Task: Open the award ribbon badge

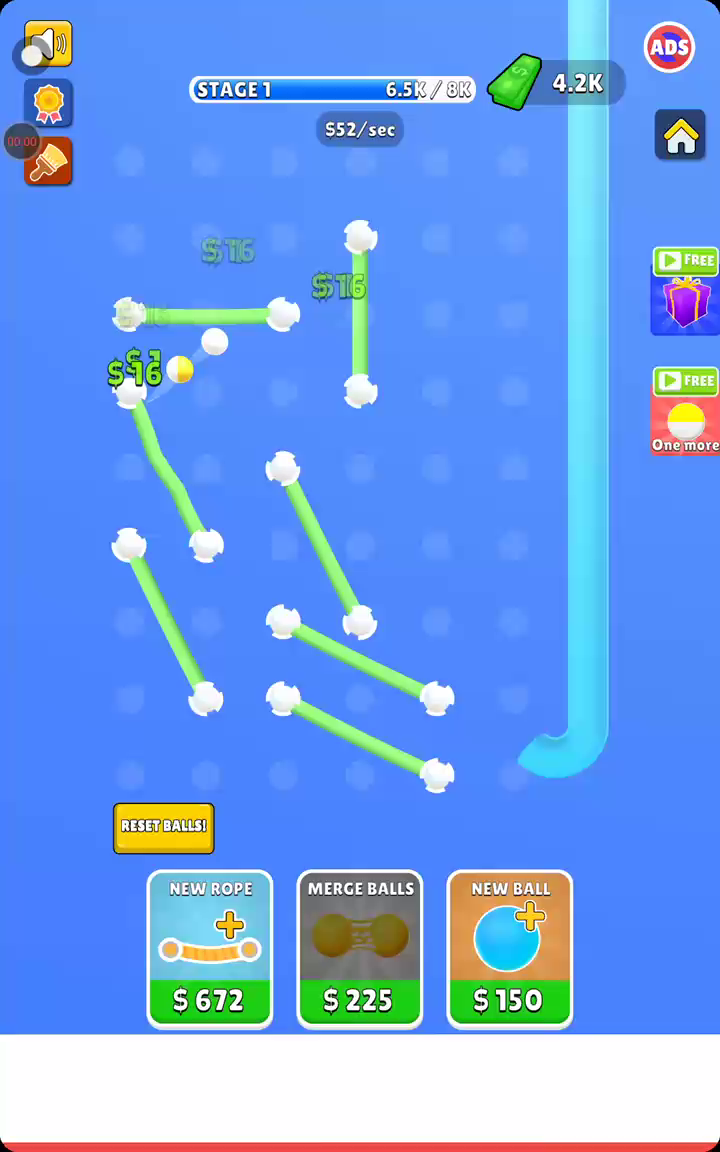Action: coord(49,103)
